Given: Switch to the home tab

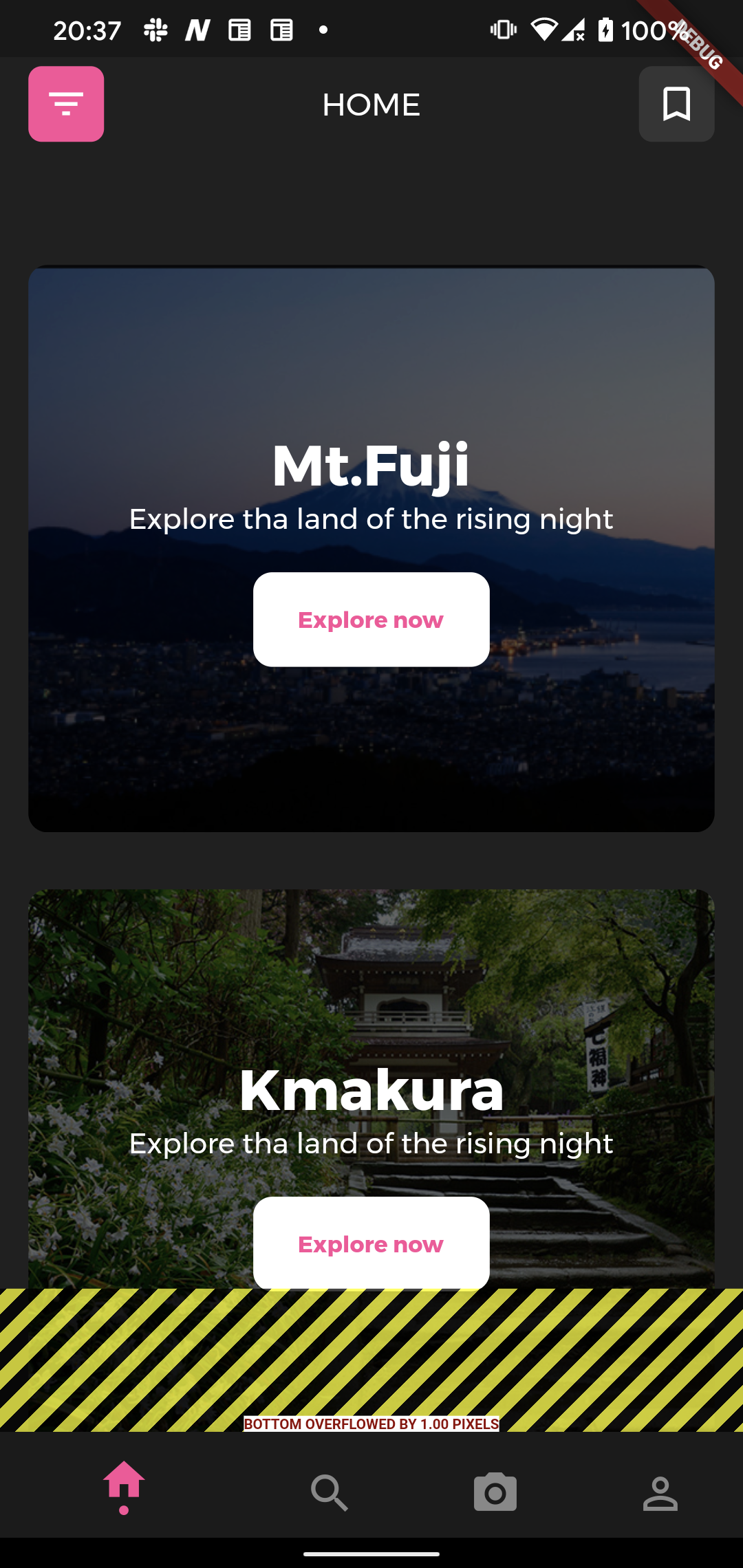Looking at the screenshot, I should point(124,1485).
